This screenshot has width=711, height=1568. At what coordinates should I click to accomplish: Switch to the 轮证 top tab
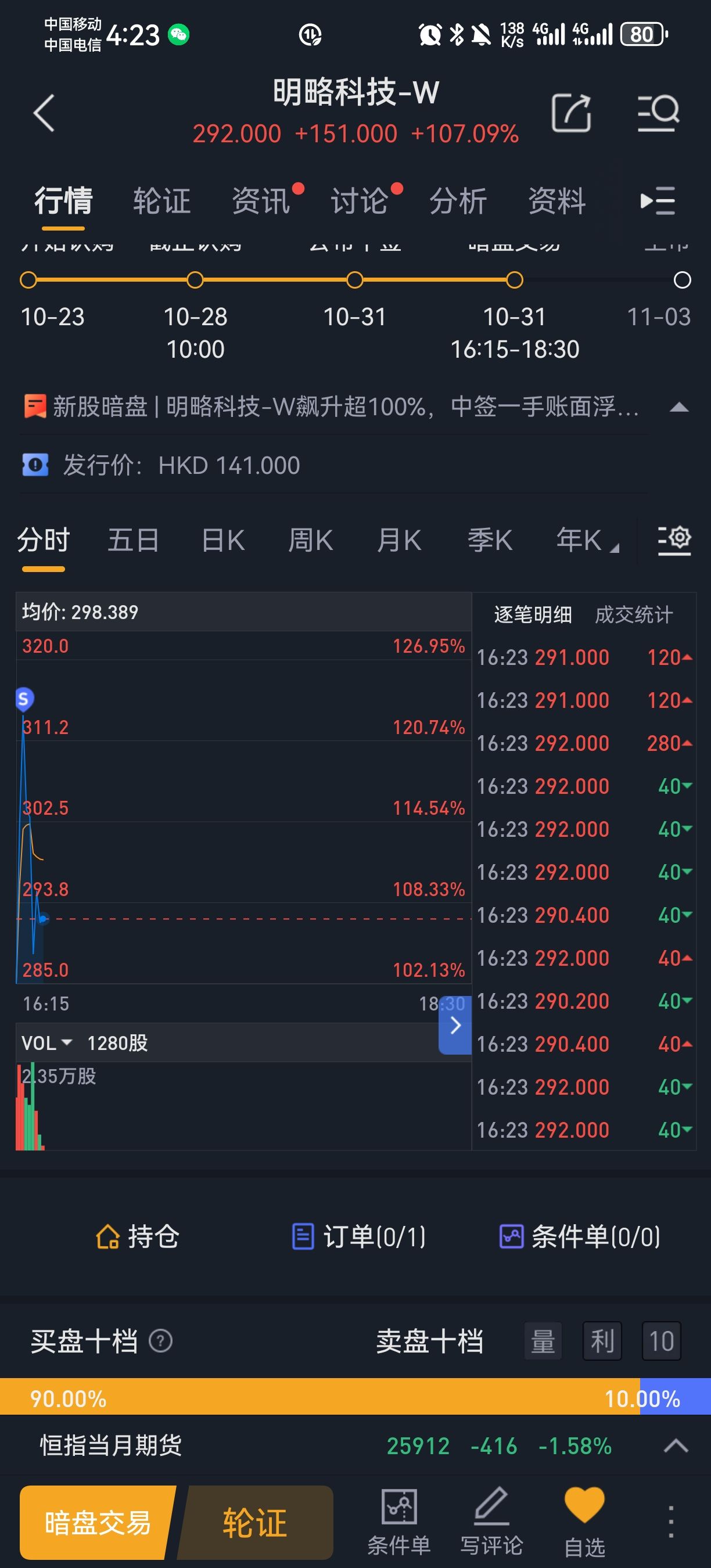coord(162,201)
